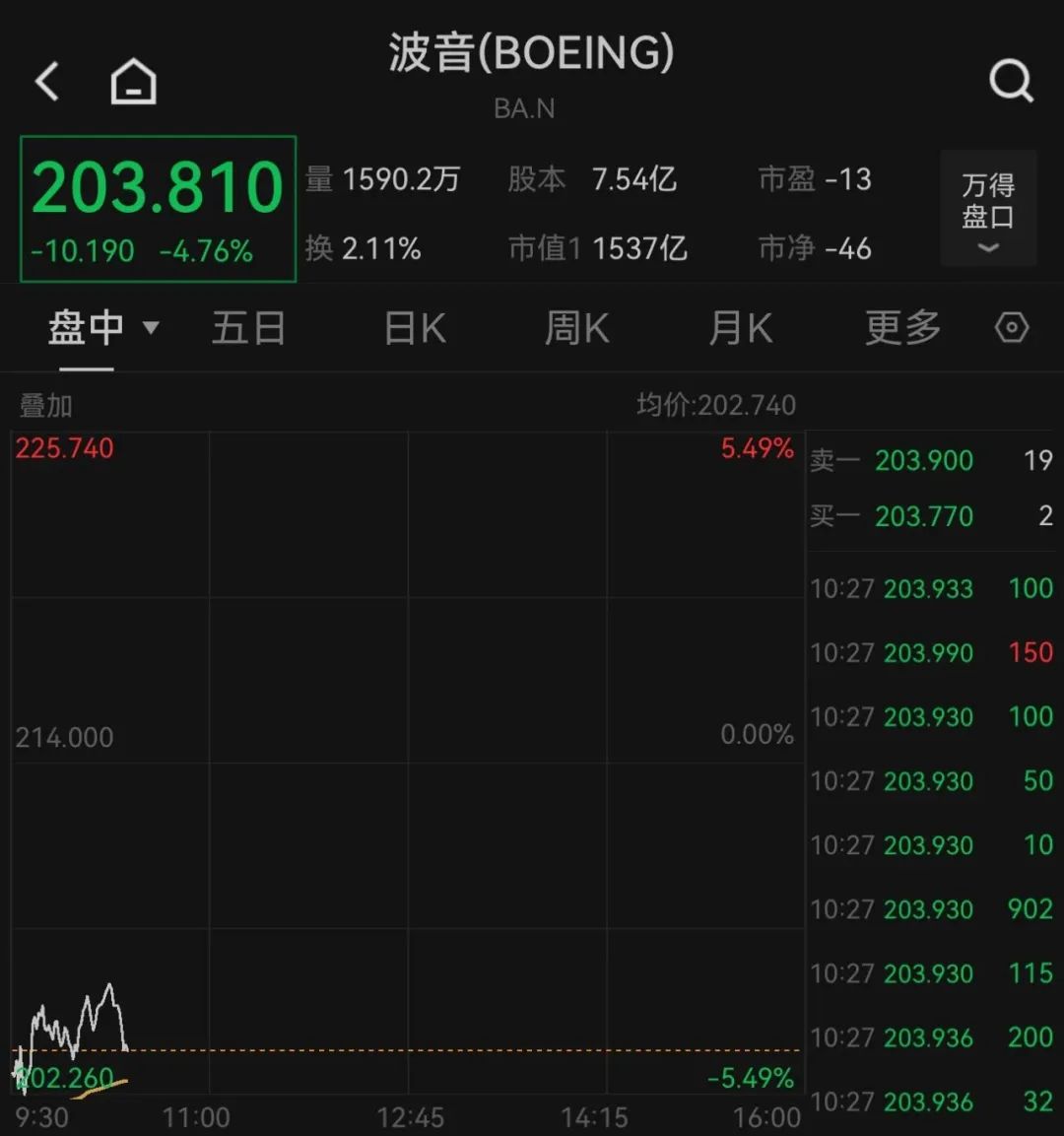Viewport: 1064px width, 1136px height.
Task: Open the home icon
Action: tap(133, 82)
